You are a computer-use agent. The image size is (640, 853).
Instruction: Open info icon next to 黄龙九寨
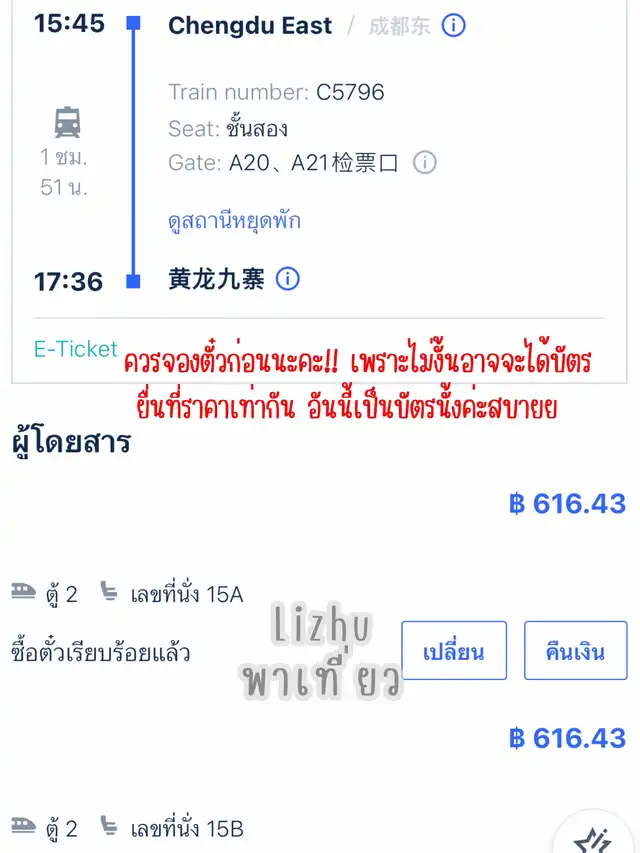(287, 279)
